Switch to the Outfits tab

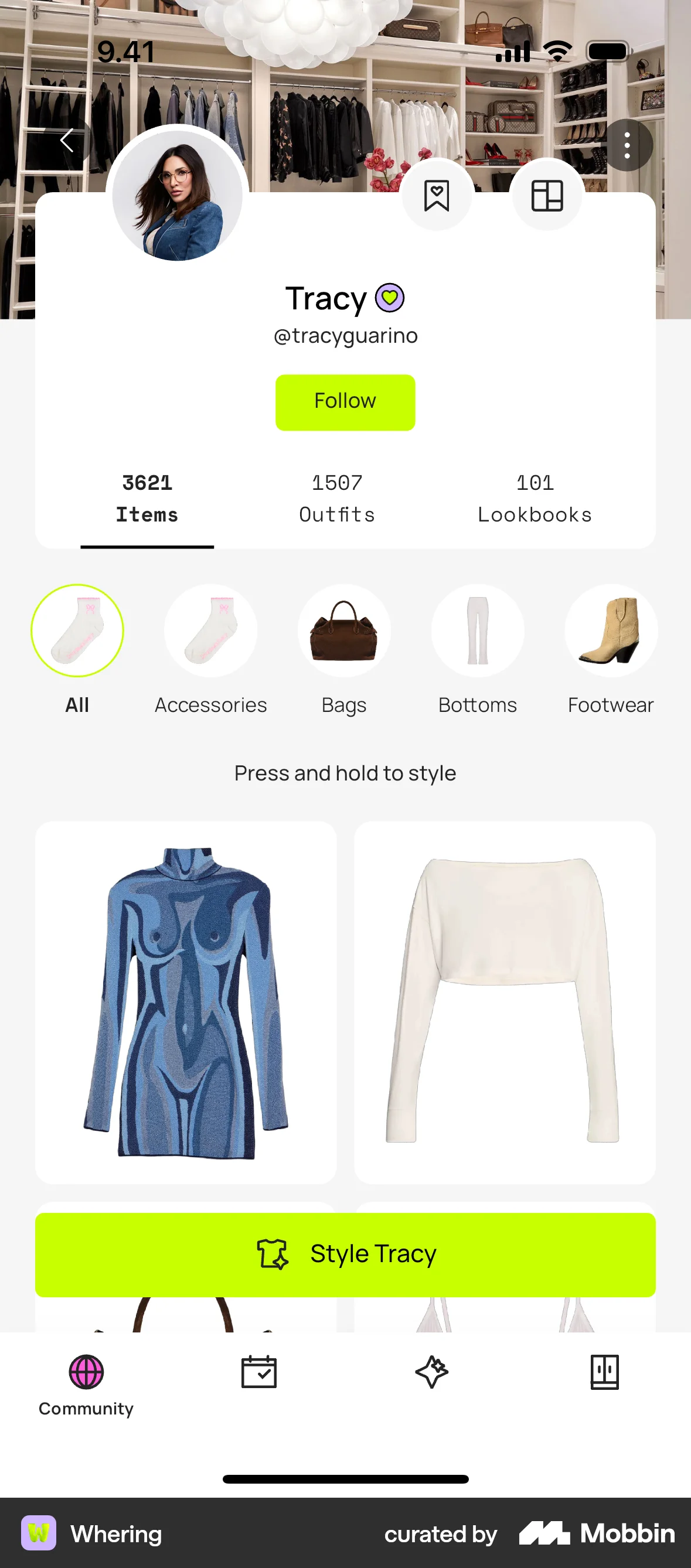[336, 499]
